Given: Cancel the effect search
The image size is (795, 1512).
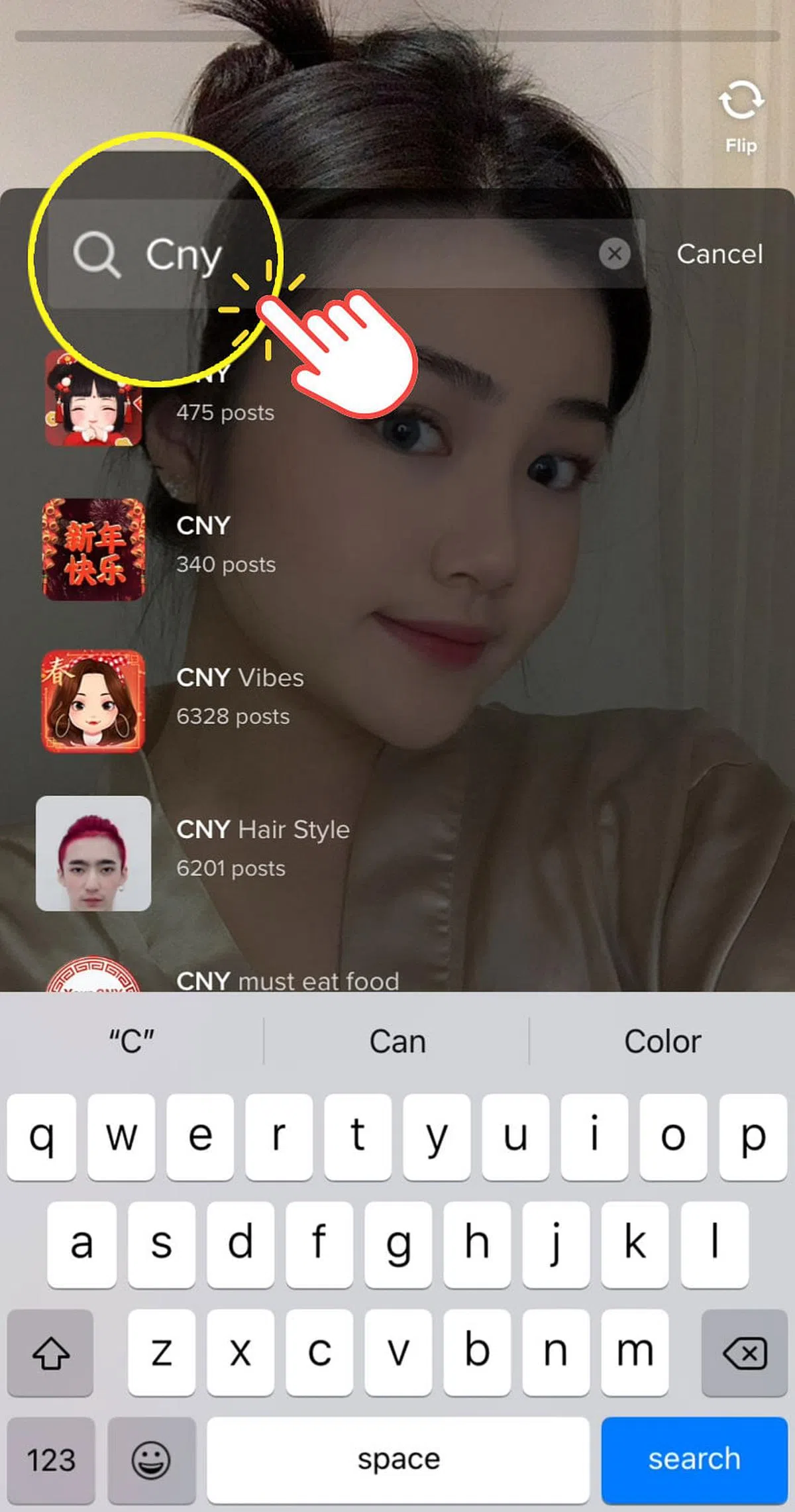Looking at the screenshot, I should click(719, 254).
